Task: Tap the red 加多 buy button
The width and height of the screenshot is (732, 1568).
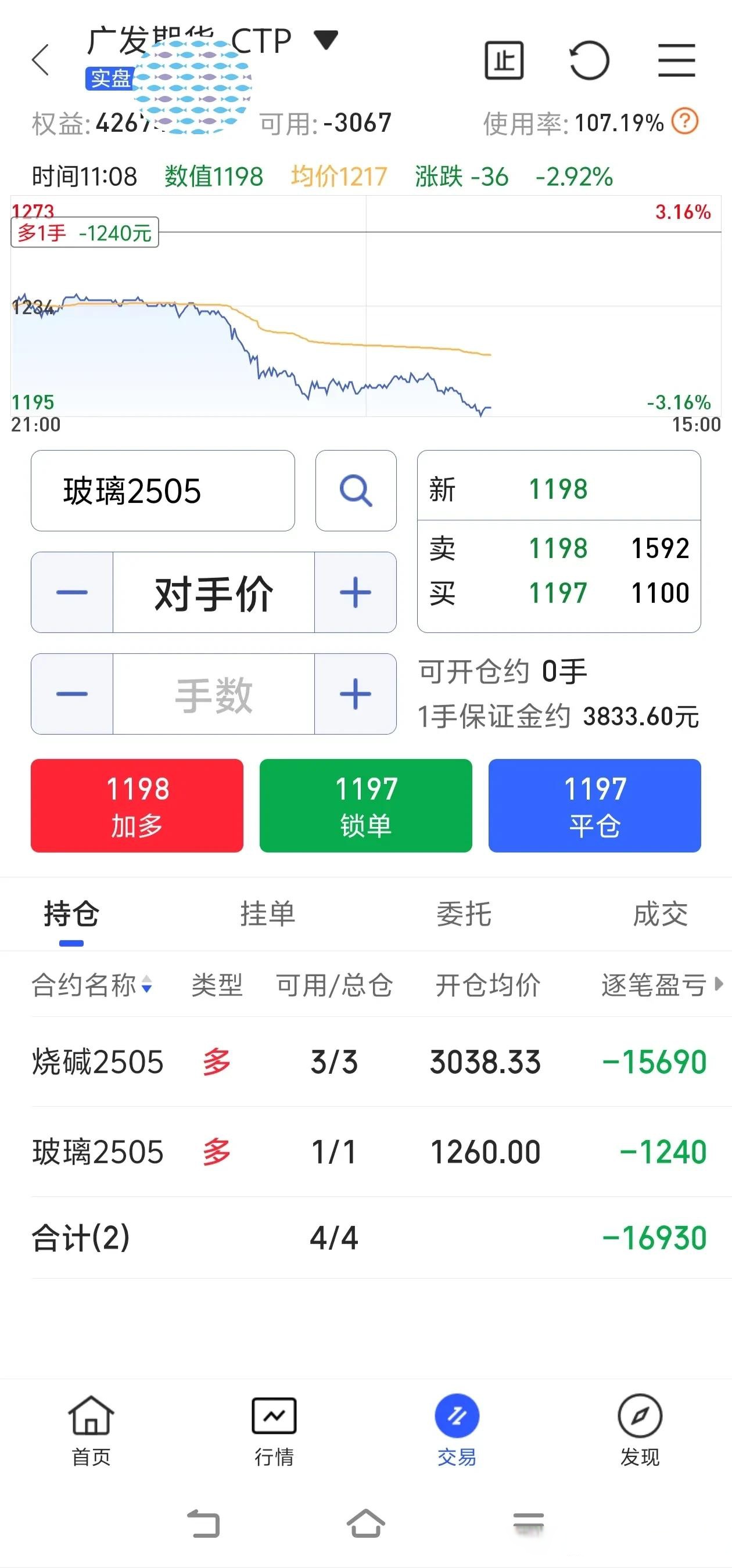Action: point(137,805)
